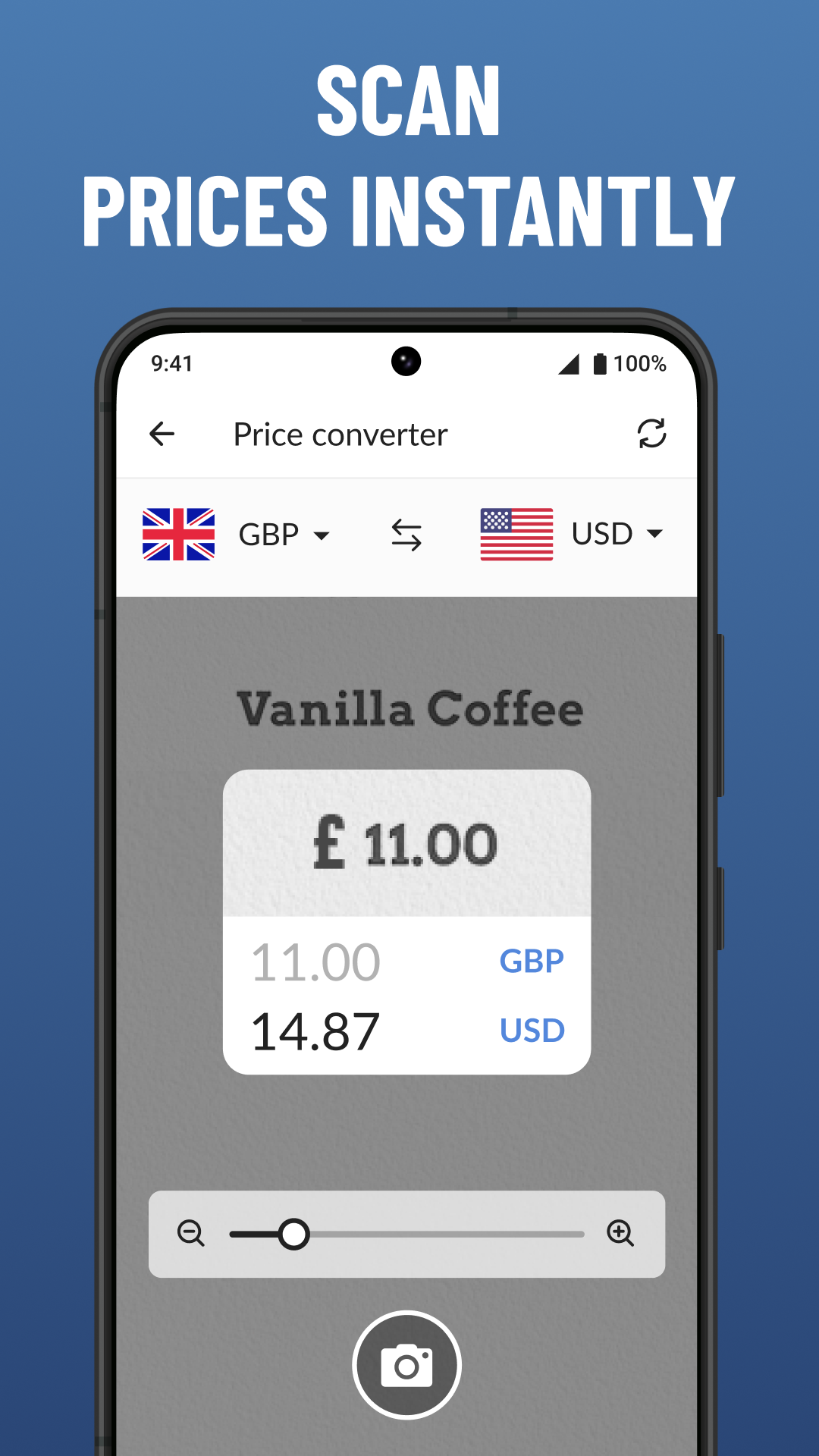This screenshot has width=819, height=1456.
Task: Tap the USD currency code label
Action: coord(531,1029)
